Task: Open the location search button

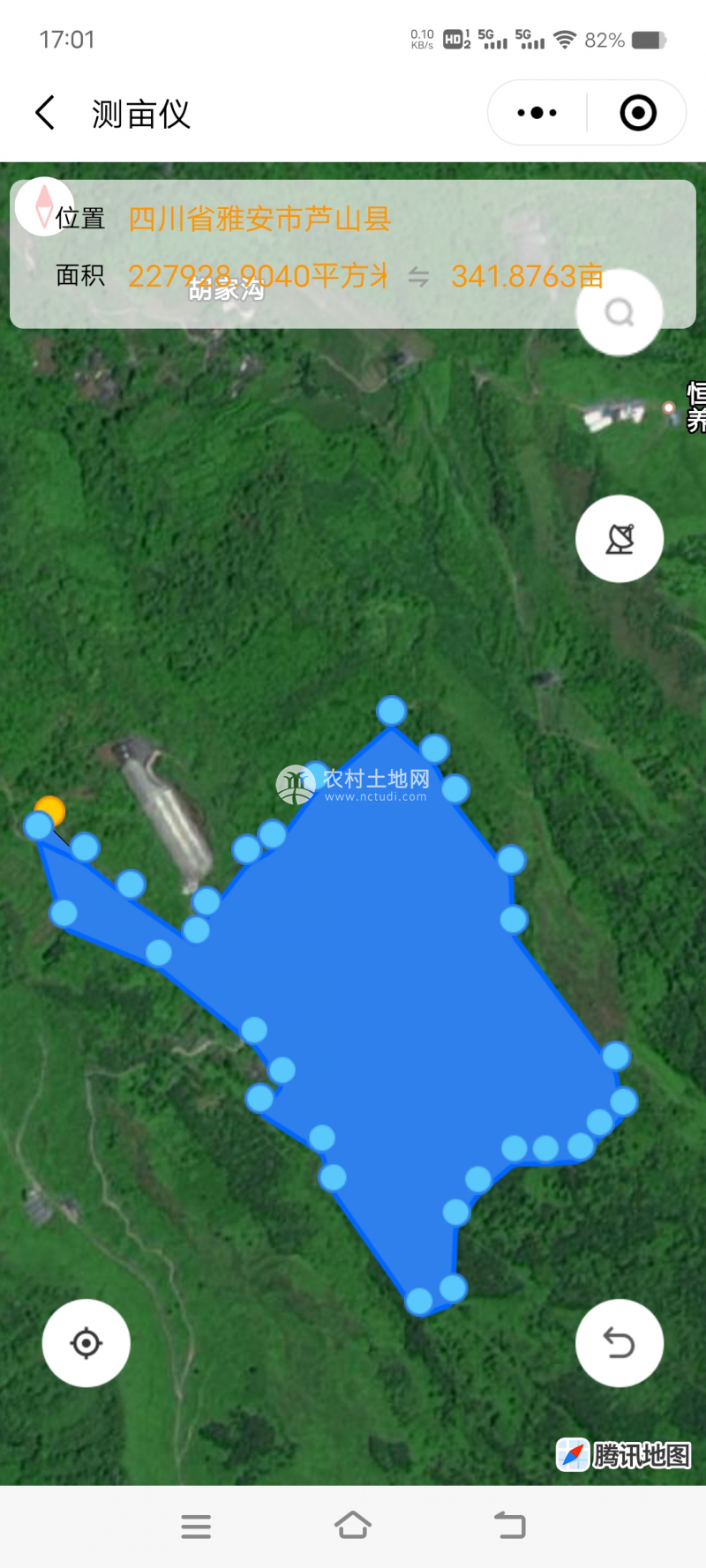Action: (620, 312)
